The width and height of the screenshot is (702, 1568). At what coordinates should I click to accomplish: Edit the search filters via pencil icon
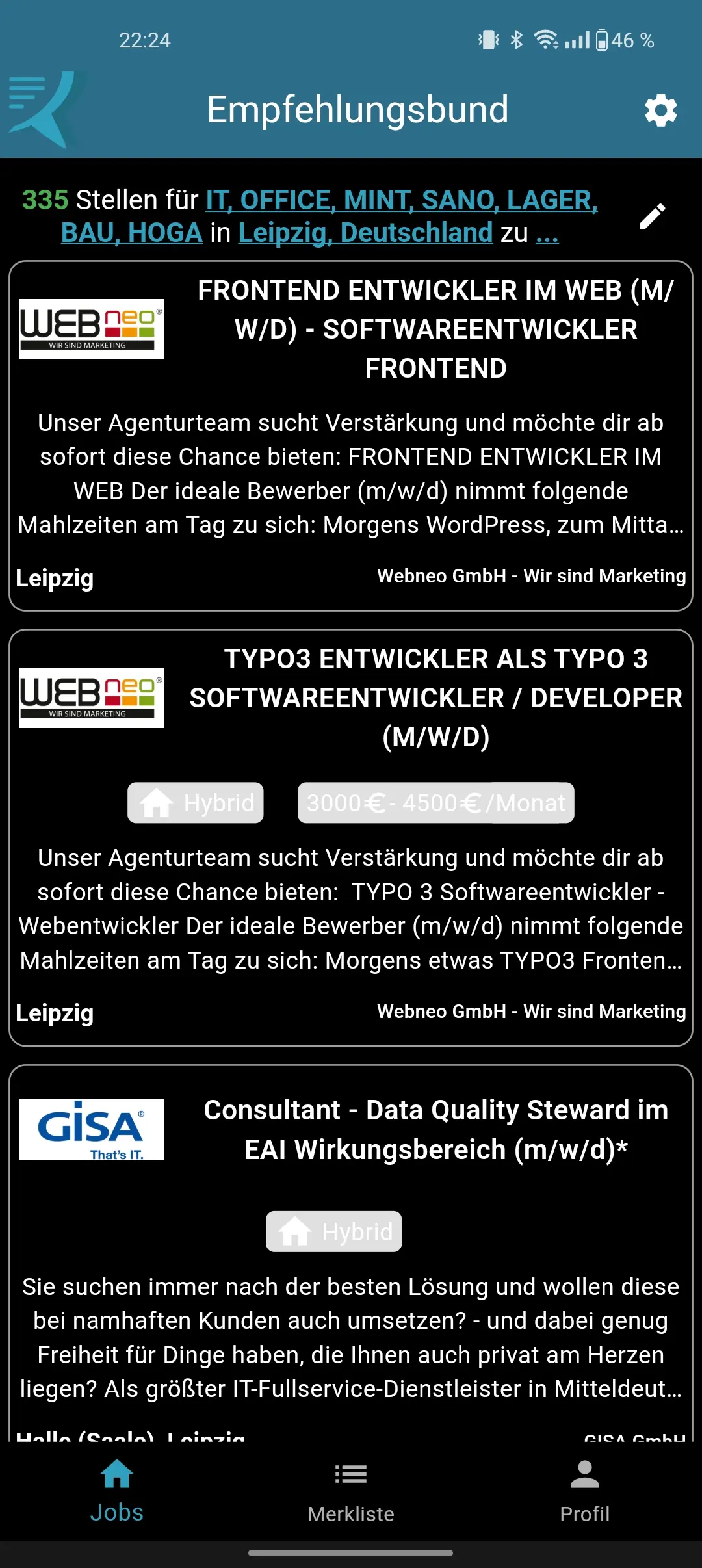pos(653,216)
